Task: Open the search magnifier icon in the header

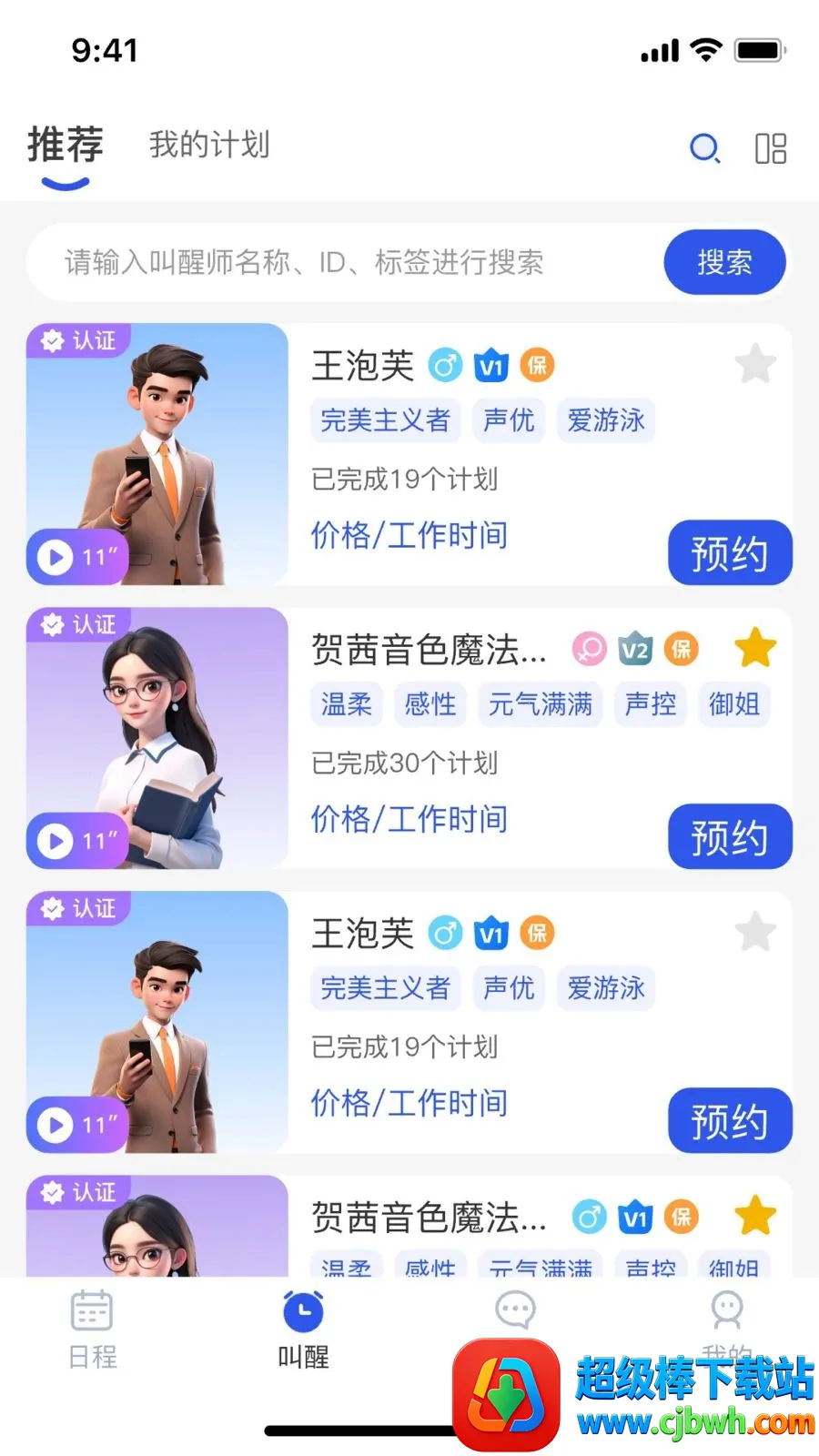Action: pyautogui.click(x=705, y=148)
